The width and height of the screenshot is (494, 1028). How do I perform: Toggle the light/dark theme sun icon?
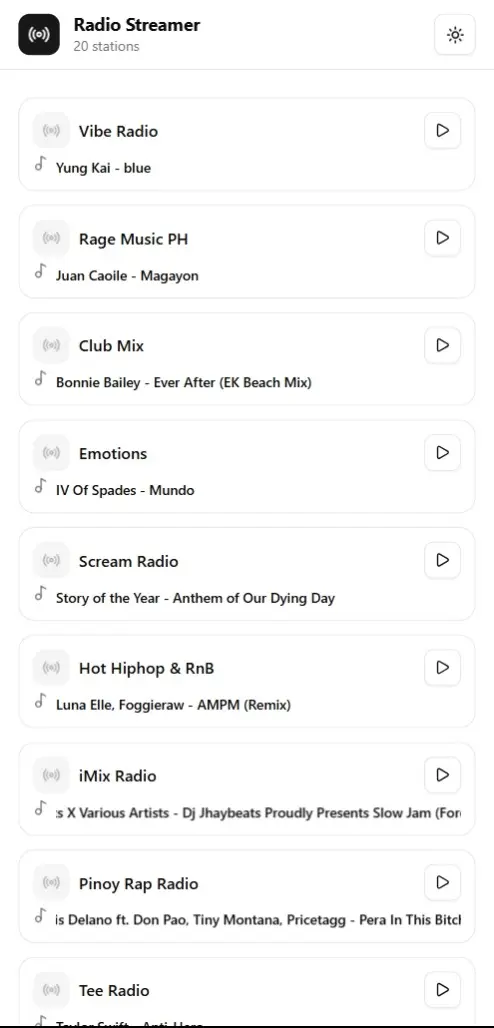click(x=455, y=35)
